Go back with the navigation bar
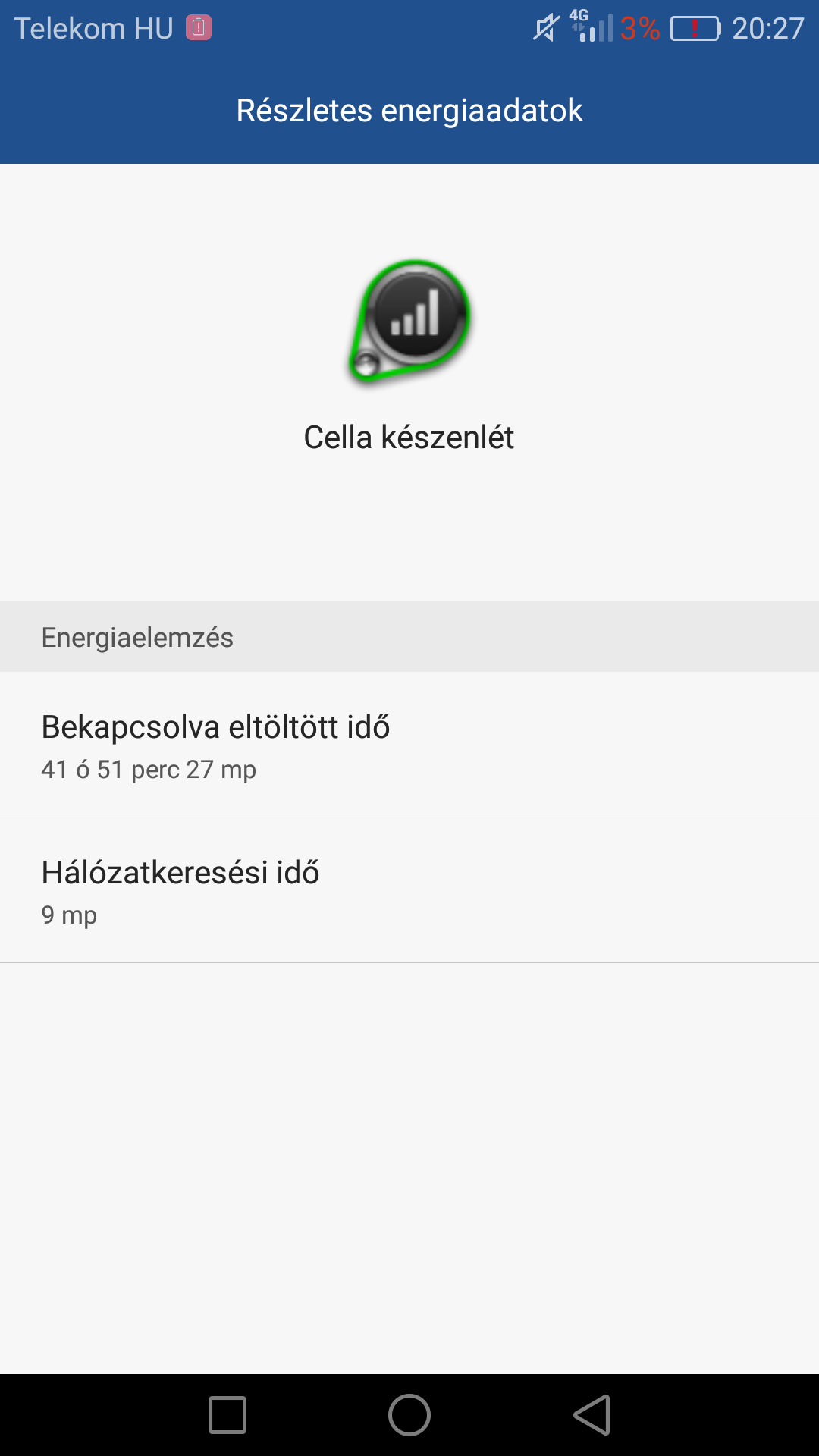 click(592, 1415)
